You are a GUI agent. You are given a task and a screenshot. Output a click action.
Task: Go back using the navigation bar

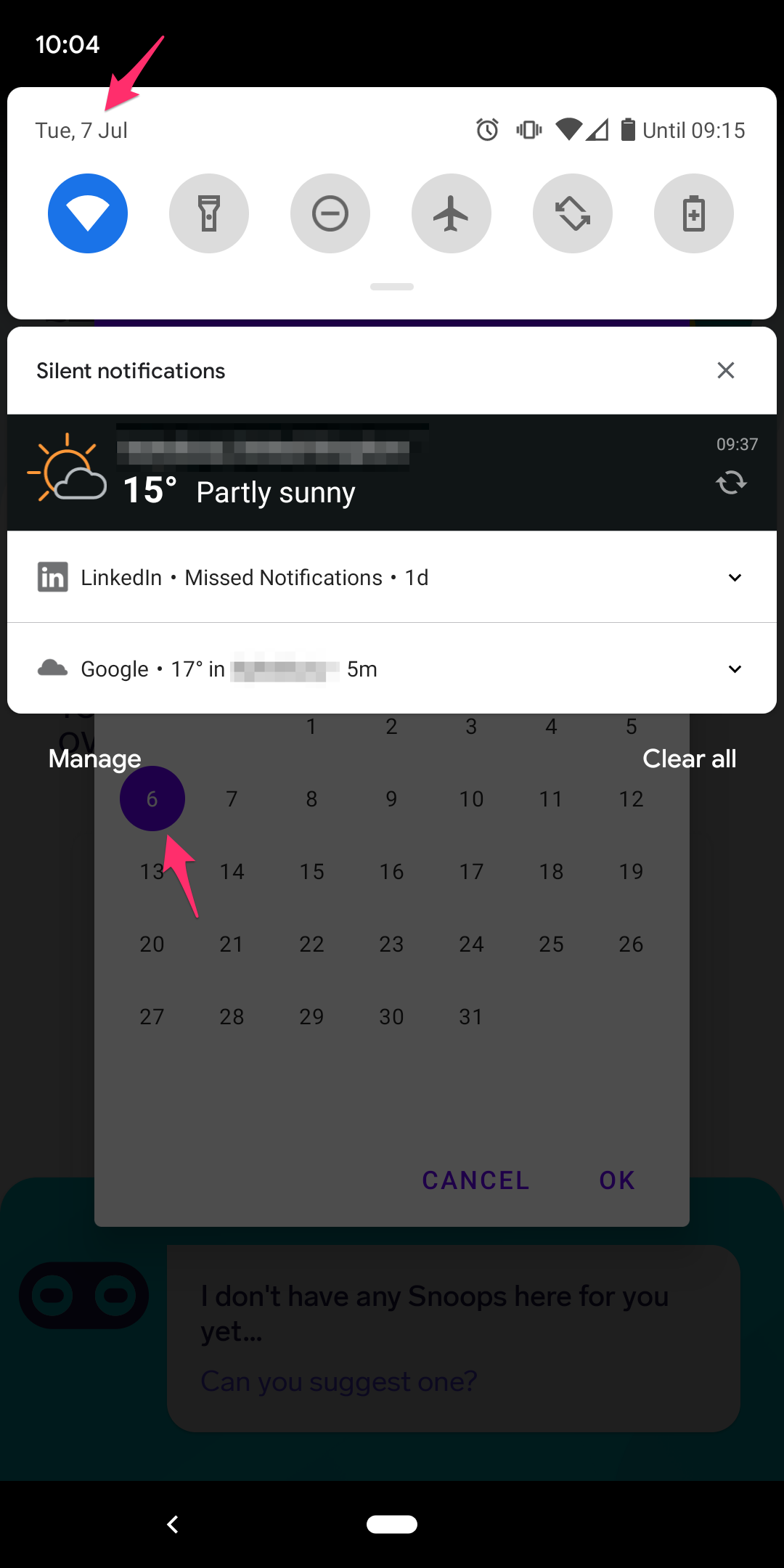[x=173, y=1524]
